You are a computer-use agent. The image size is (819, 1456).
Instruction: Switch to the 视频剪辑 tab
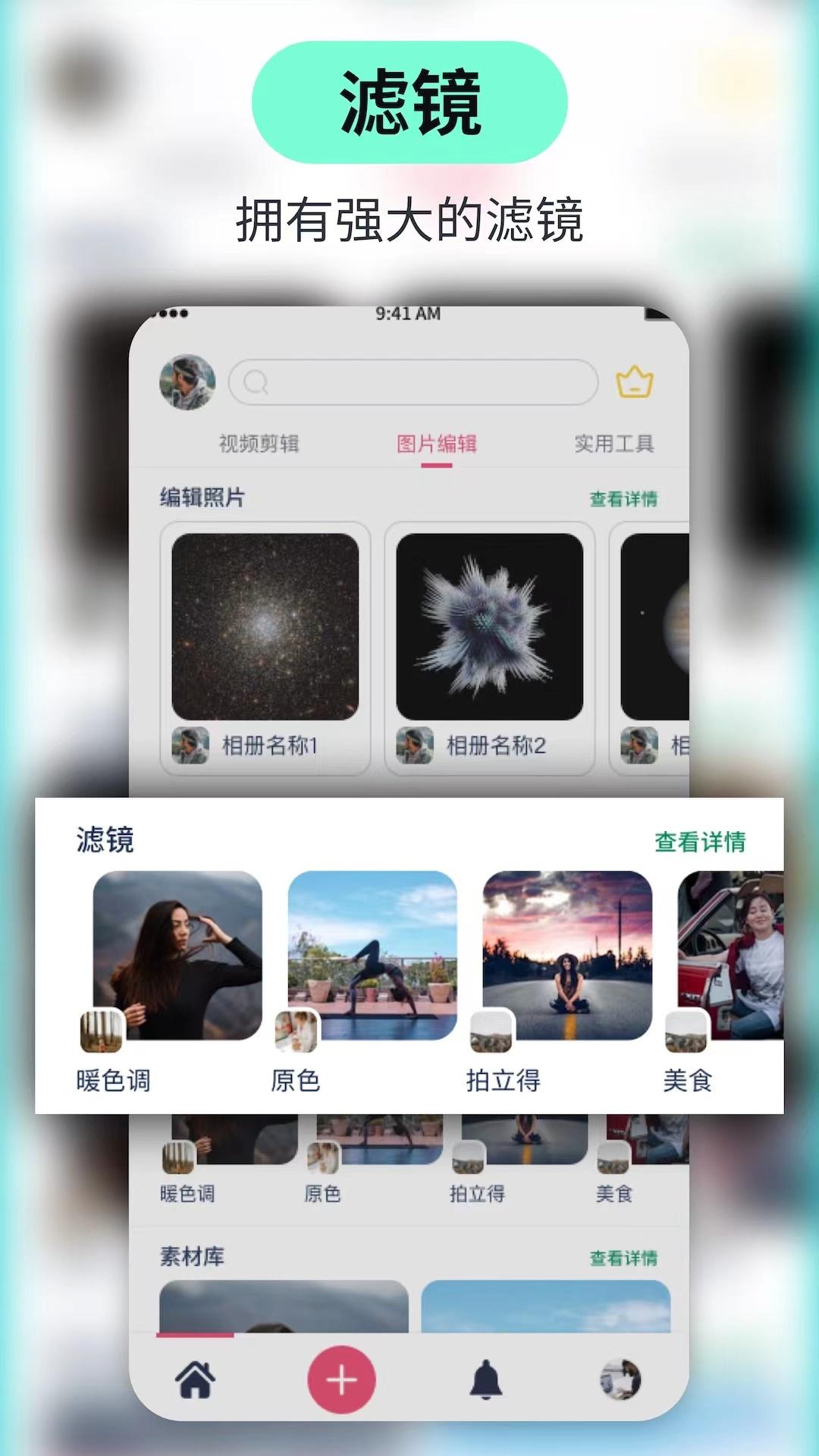[257, 445]
